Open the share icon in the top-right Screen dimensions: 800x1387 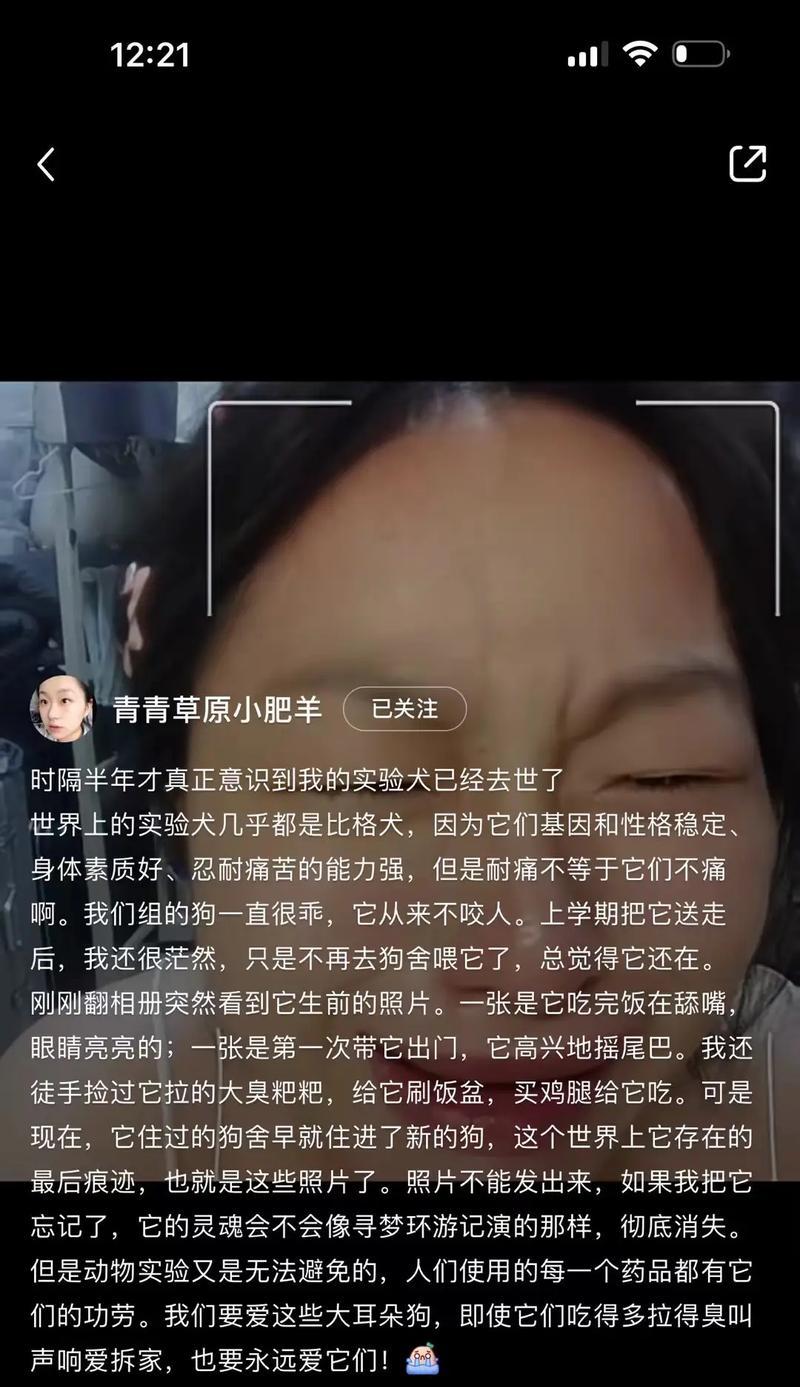[x=747, y=164]
